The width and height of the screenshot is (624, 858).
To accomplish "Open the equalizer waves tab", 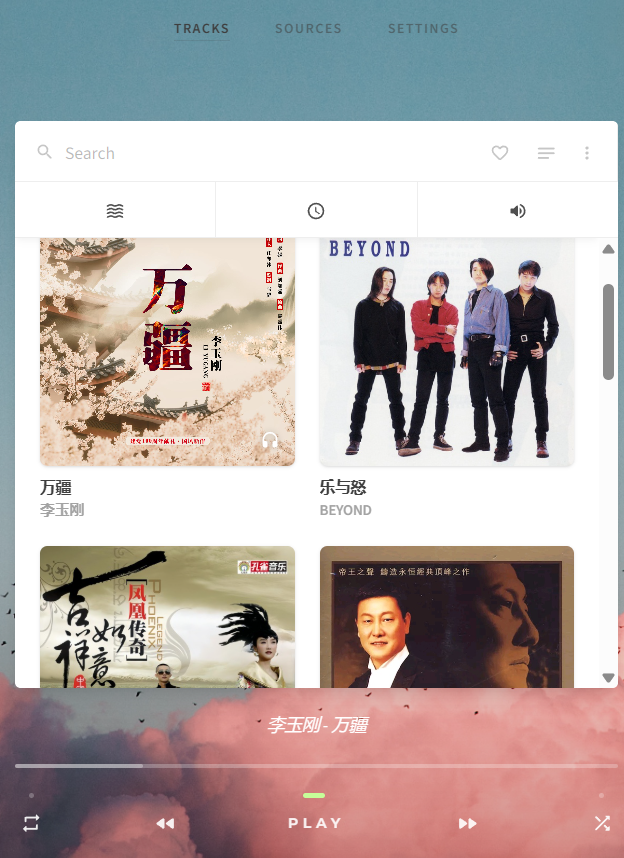I will pos(116,211).
